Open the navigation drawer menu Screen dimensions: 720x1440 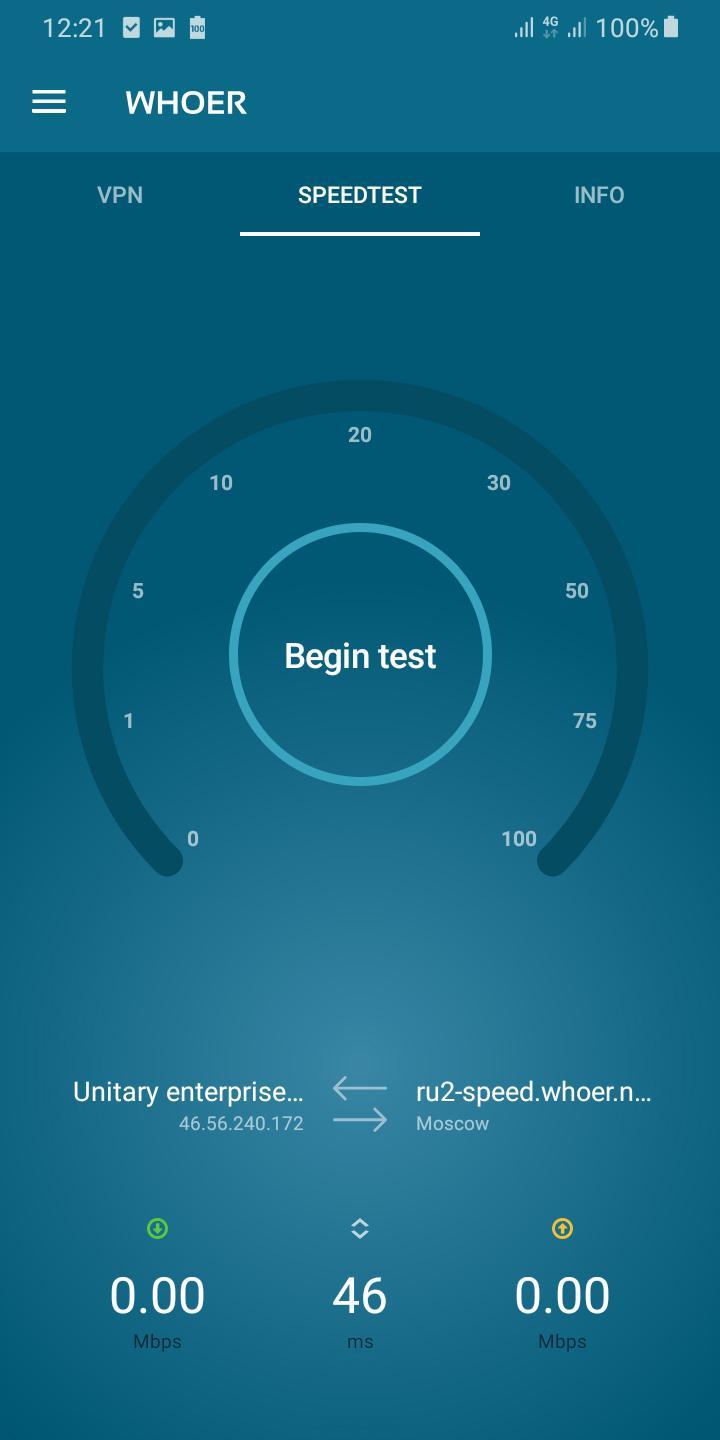click(48, 101)
